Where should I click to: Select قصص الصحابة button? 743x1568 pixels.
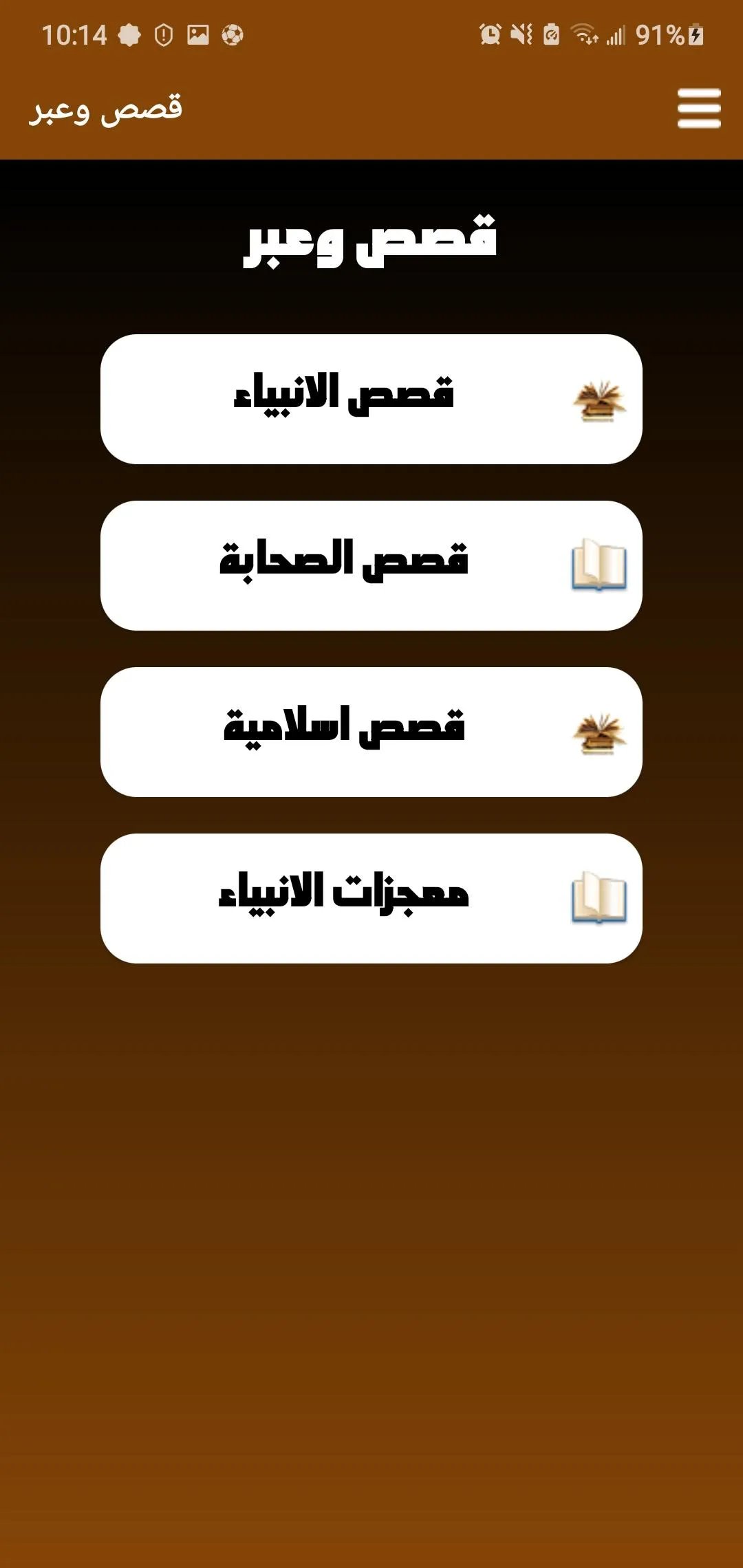coord(371,566)
